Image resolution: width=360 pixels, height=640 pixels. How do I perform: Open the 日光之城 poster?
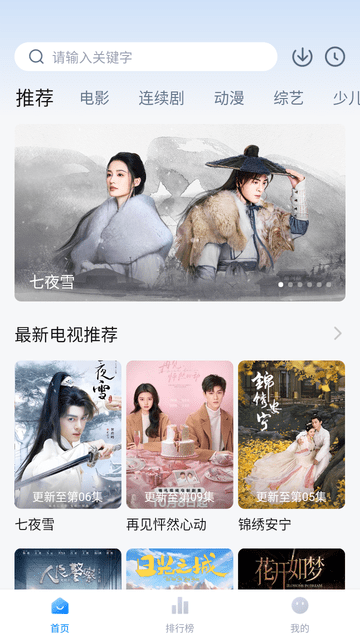(x=180, y=569)
